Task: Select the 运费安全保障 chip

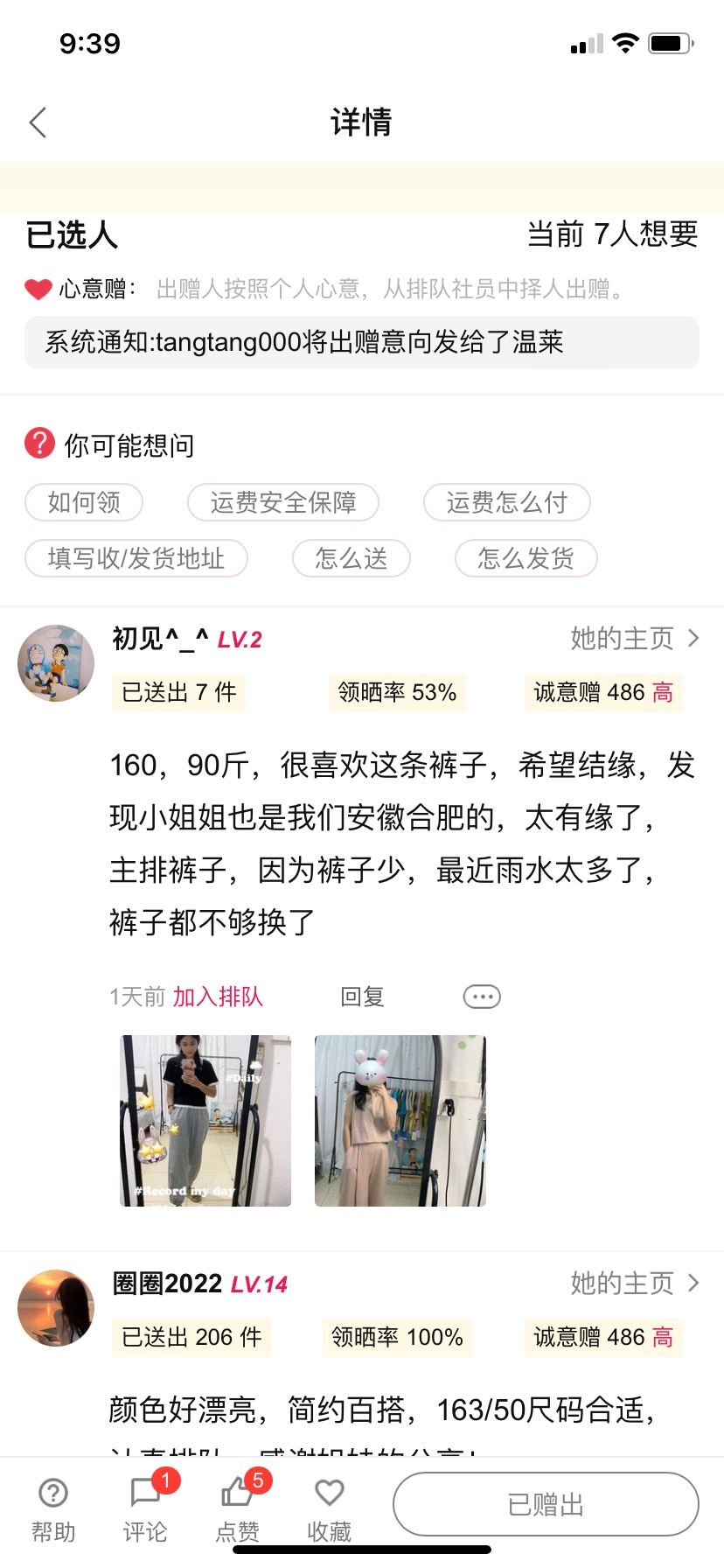Action: point(283,502)
